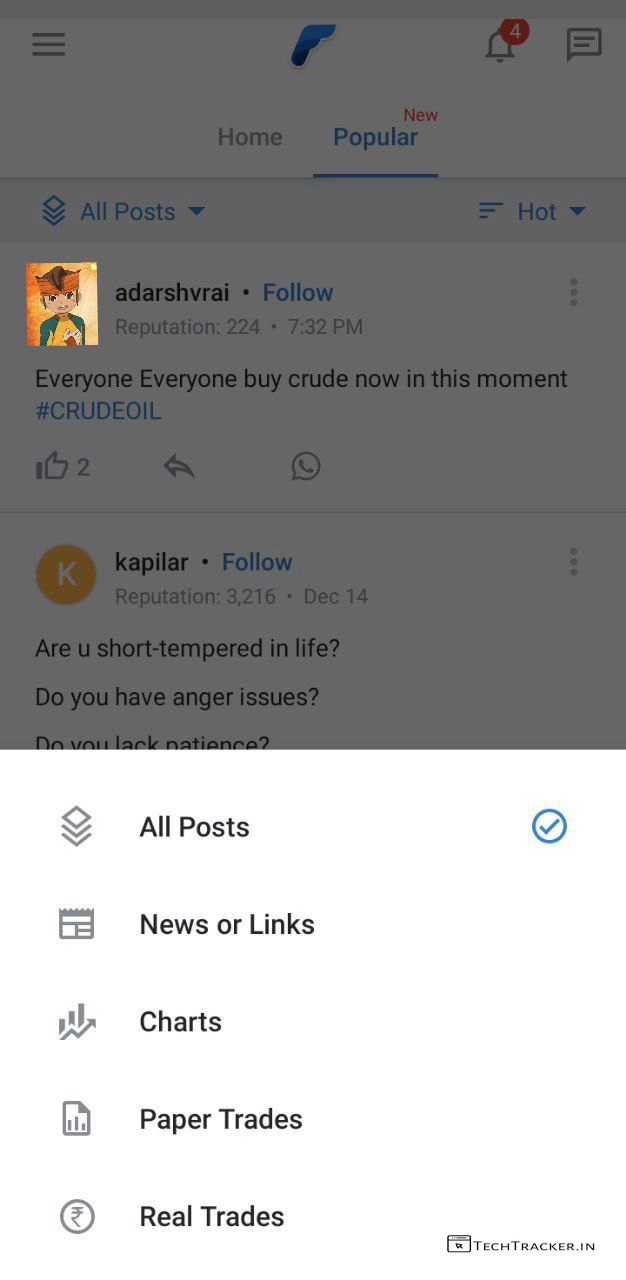Open overflow menu on adarshvrai's post

[x=573, y=292]
